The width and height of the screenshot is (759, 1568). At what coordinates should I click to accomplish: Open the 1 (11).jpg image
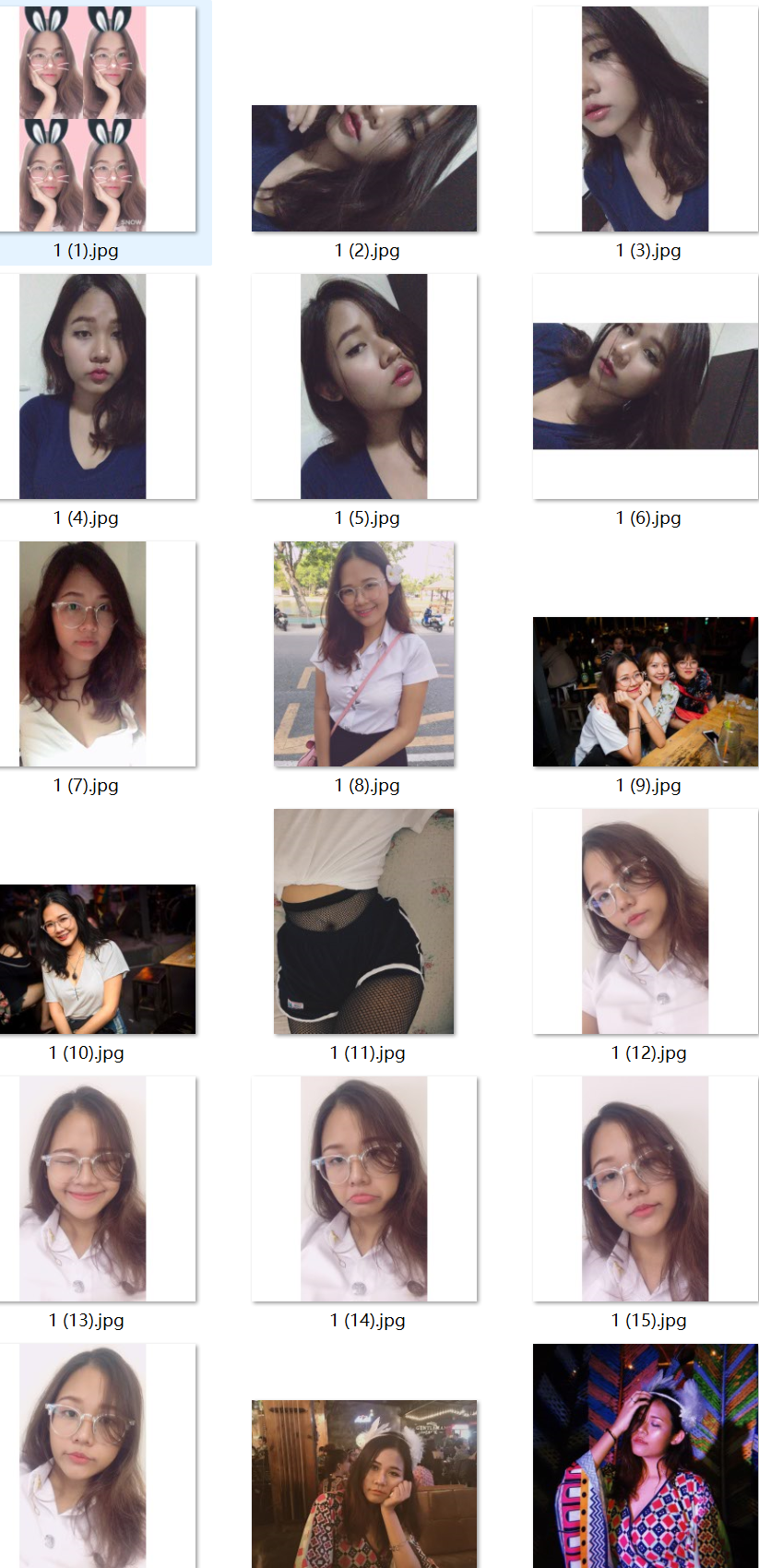pos(364,921)
